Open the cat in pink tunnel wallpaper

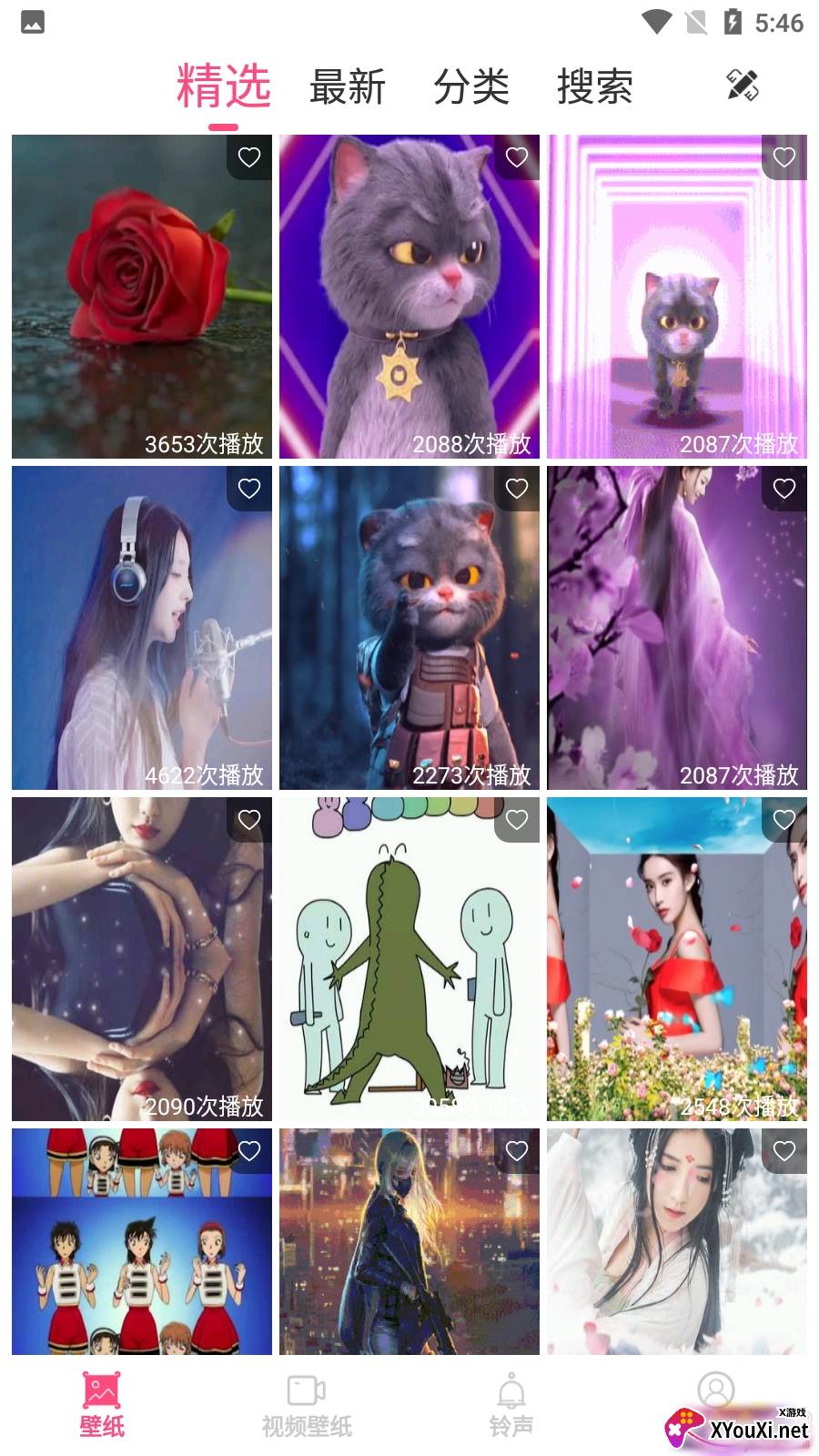click(x=676, y=296)
